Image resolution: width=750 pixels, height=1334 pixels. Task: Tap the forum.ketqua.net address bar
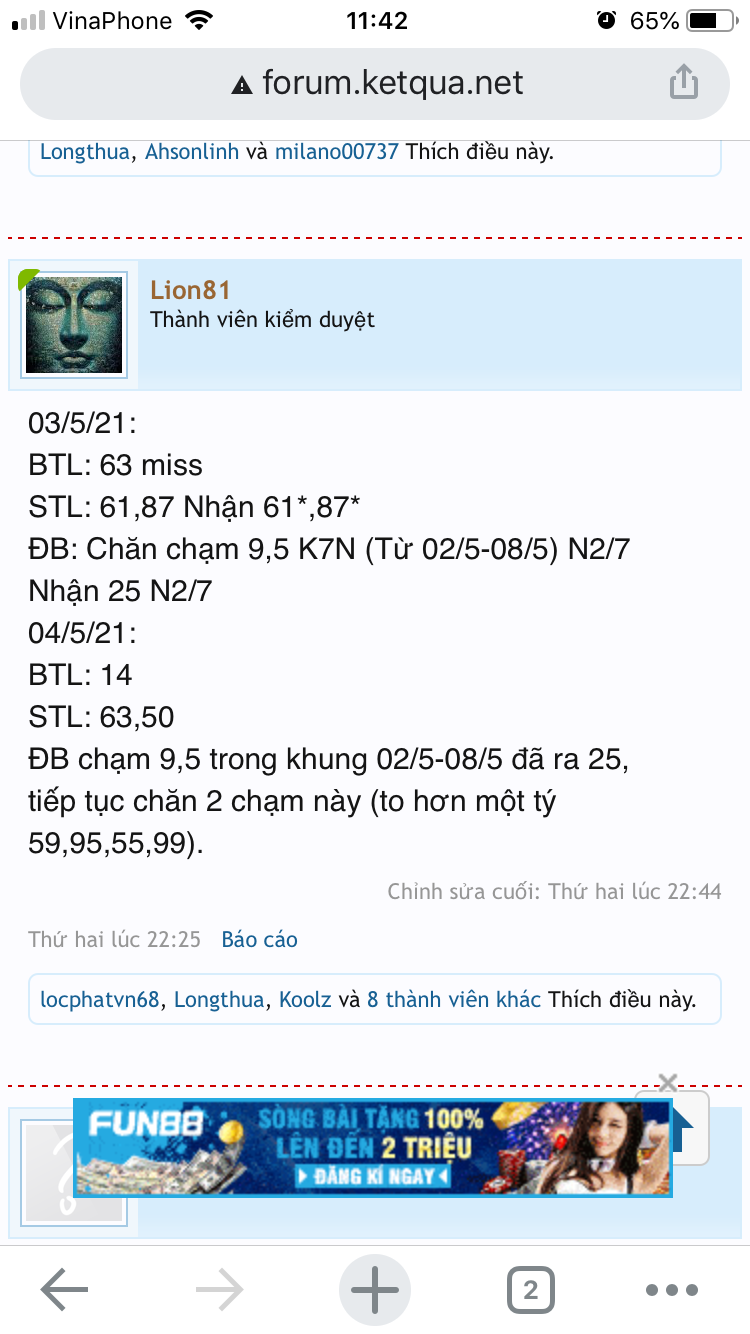point(375,83)
